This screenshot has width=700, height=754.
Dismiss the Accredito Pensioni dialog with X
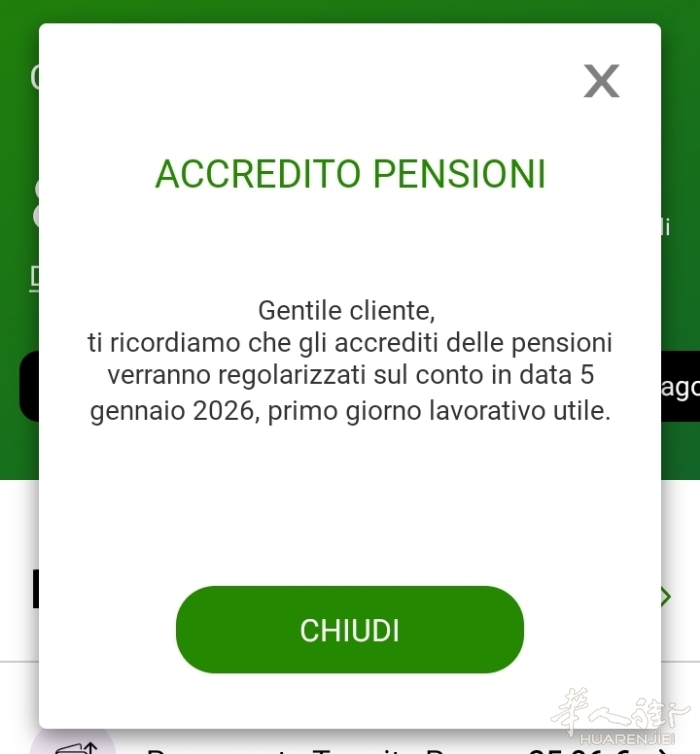coord(601,81)
